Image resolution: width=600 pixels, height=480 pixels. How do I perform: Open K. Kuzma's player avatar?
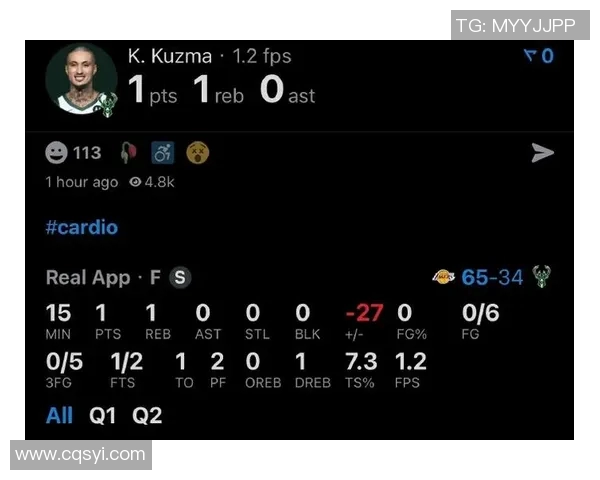click(81, 79)
